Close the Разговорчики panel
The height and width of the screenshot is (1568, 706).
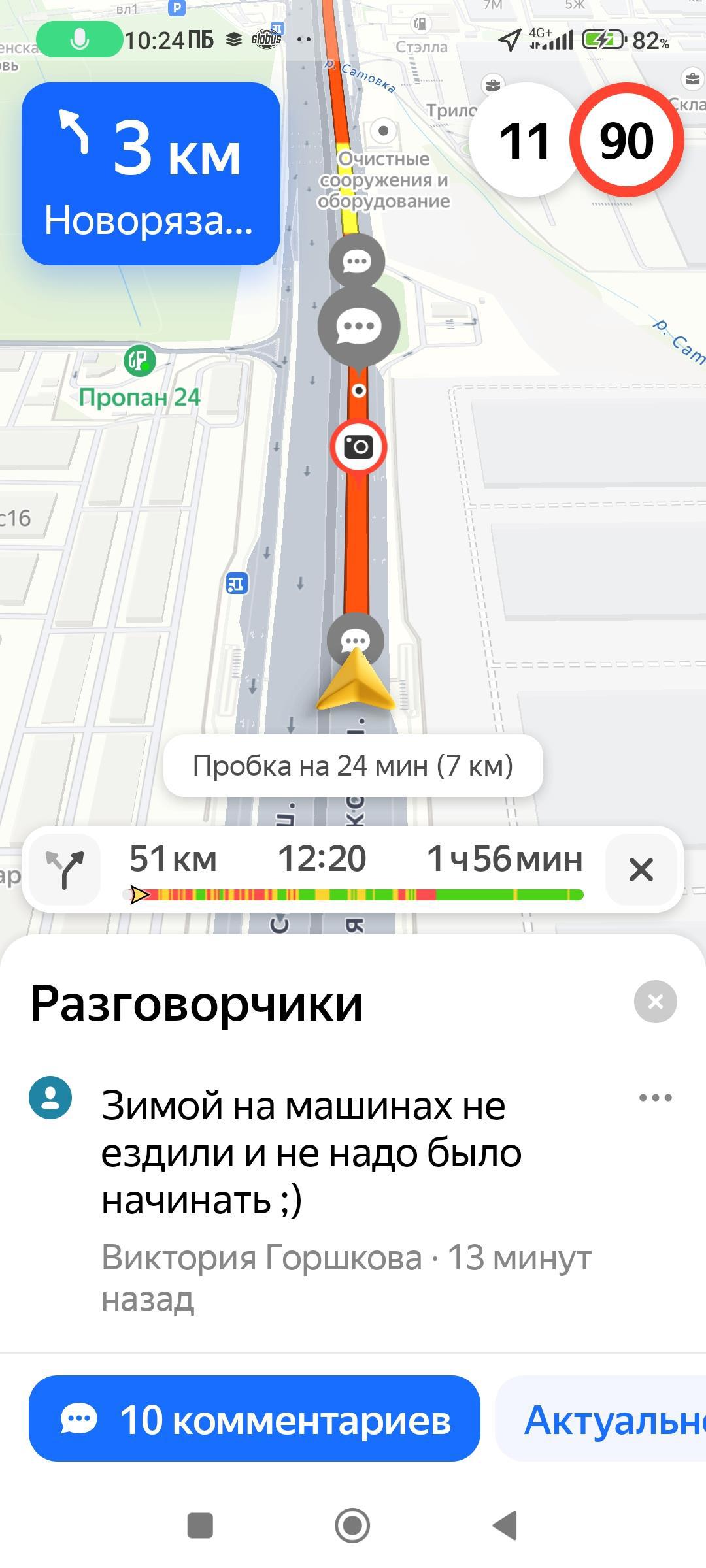click(x=655, y=1002)
